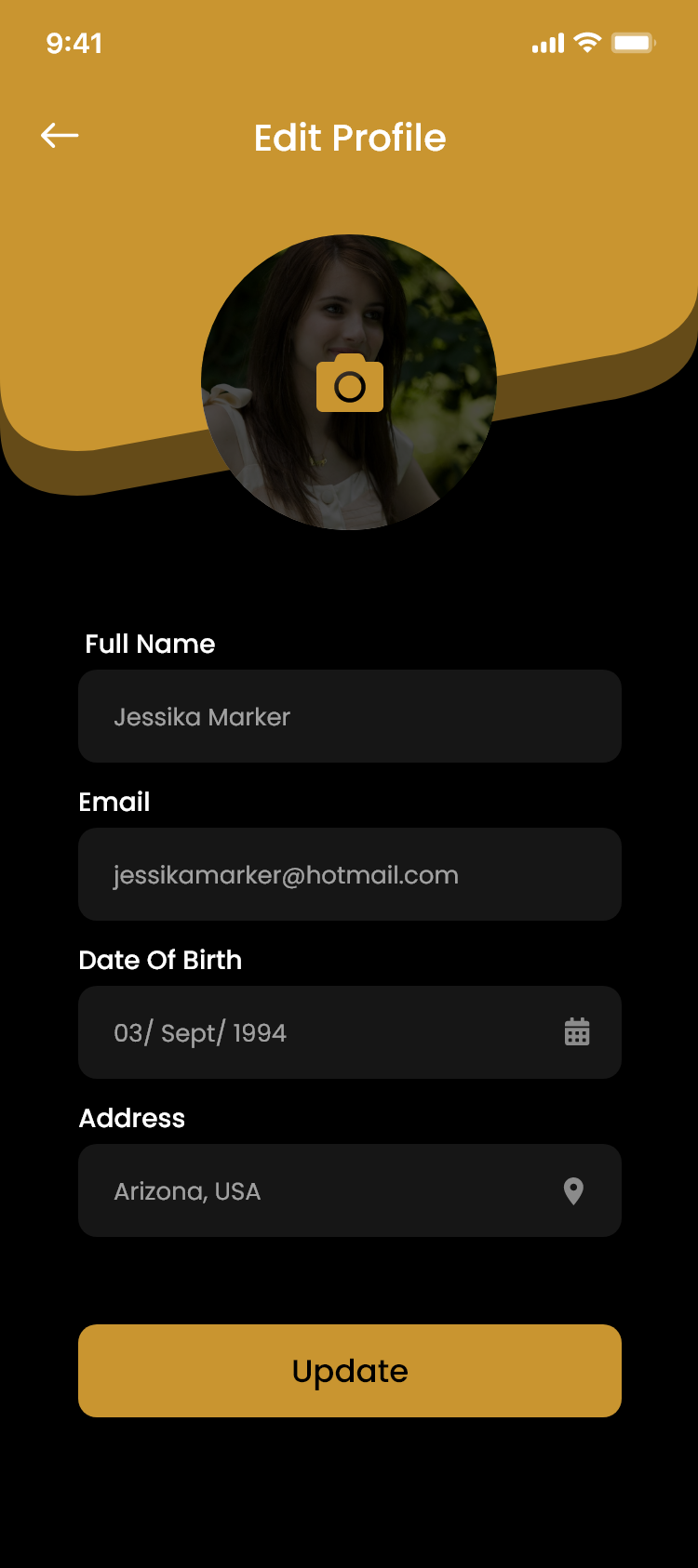698x1568 pixels.
Task: Open the calendar date picker icon
Action: (x=577, y=1032)
